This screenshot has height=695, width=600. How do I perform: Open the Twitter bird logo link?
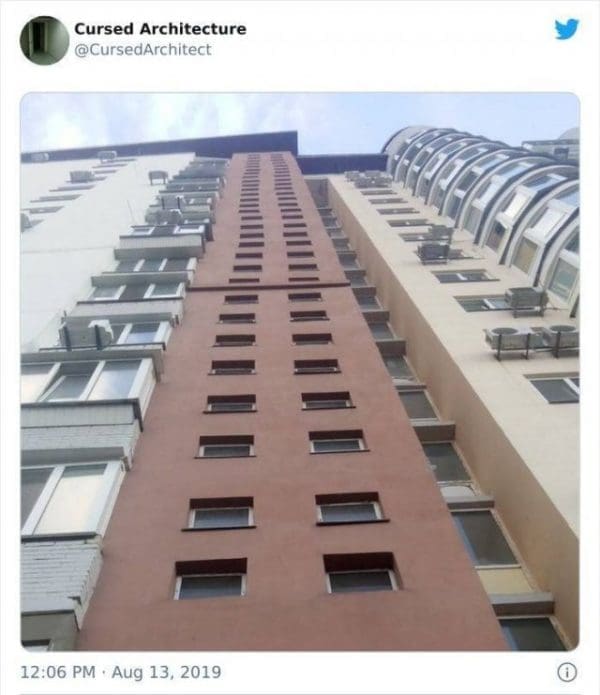tap(567, 29)
